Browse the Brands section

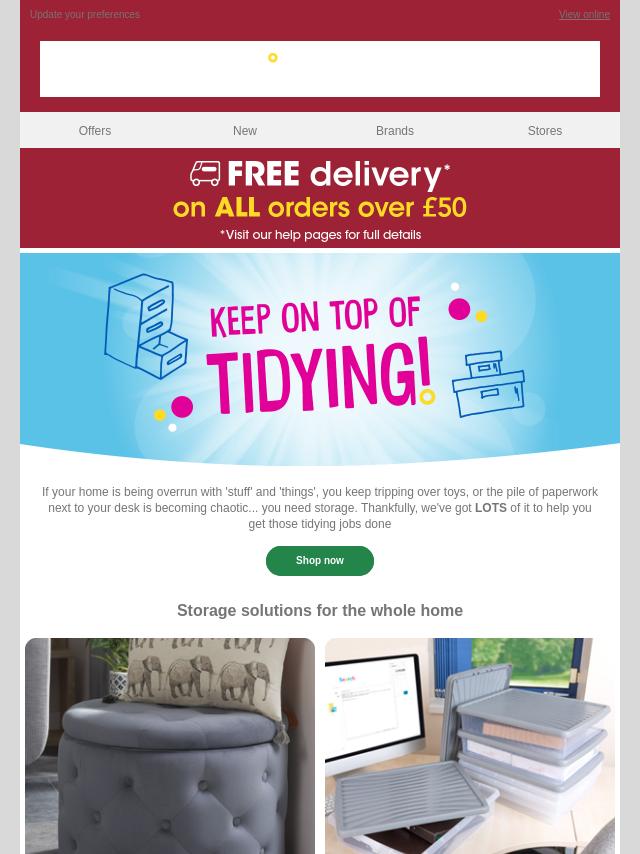[x=395, y=131]
